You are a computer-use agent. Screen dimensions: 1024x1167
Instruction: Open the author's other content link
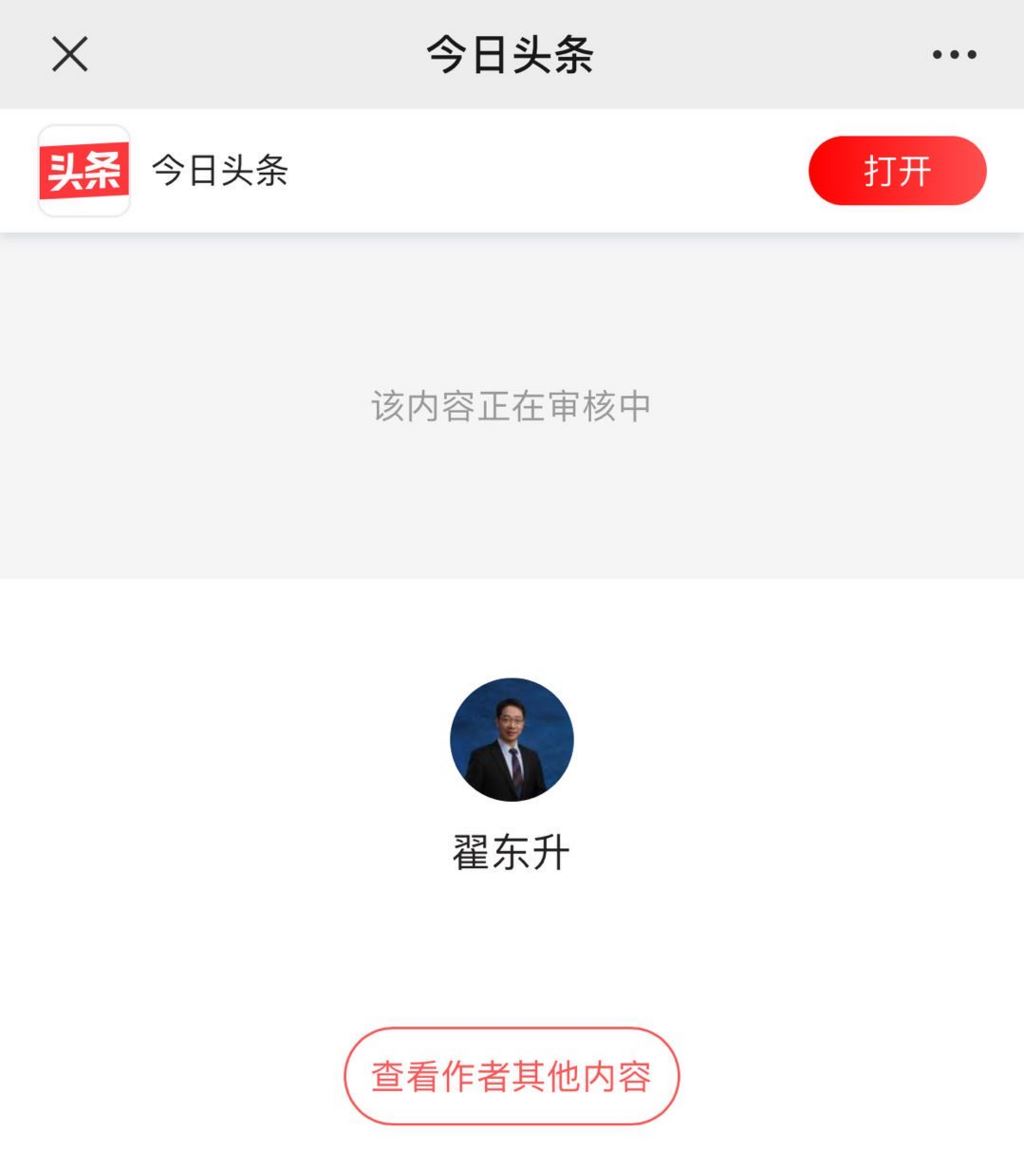[x=511, y=1076]
